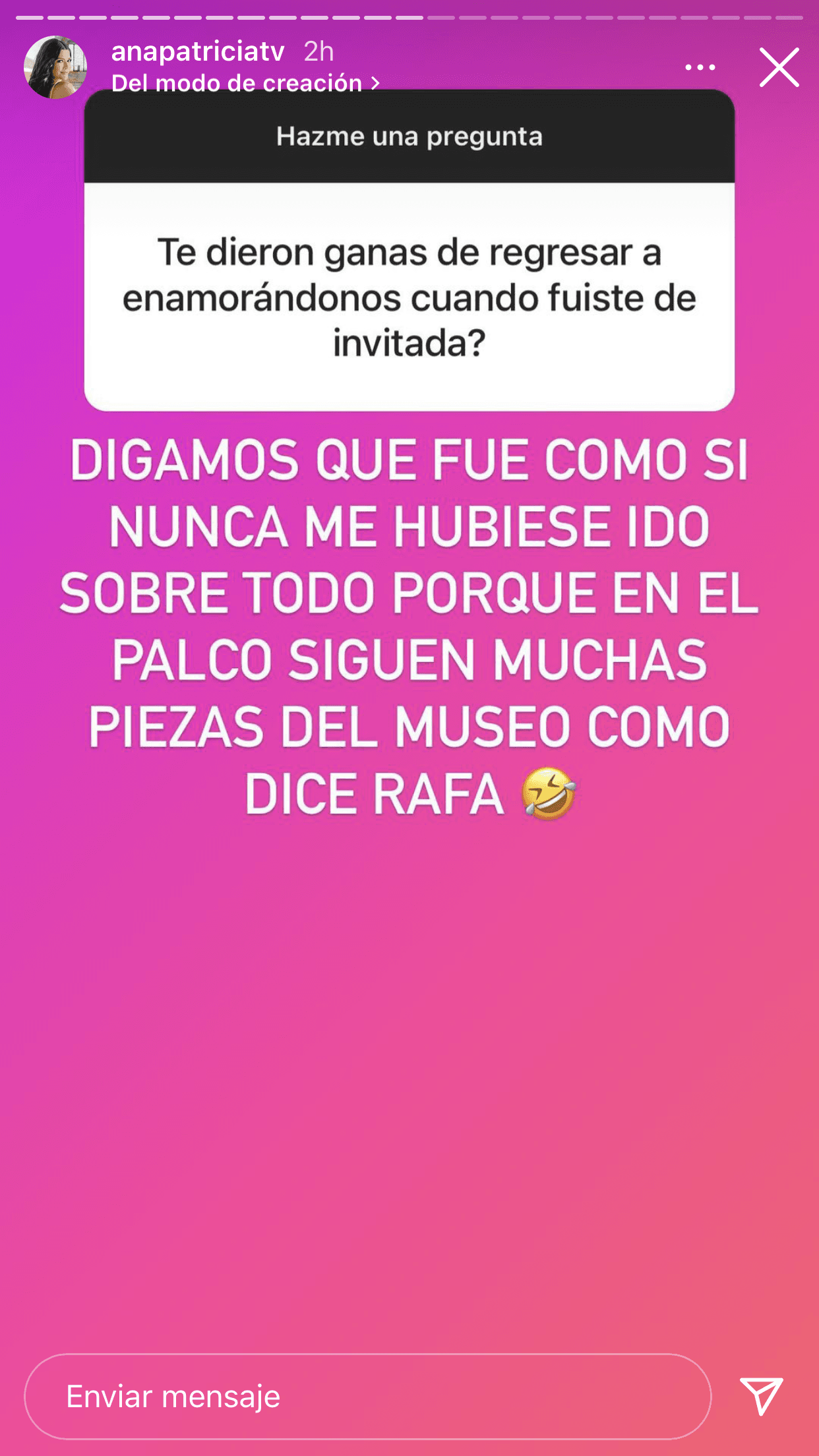Image resolution: width=819 pixels, height=1456 pixels.
Task: Click the ellipsis near the top right corner
Action: tap(701, 67)
